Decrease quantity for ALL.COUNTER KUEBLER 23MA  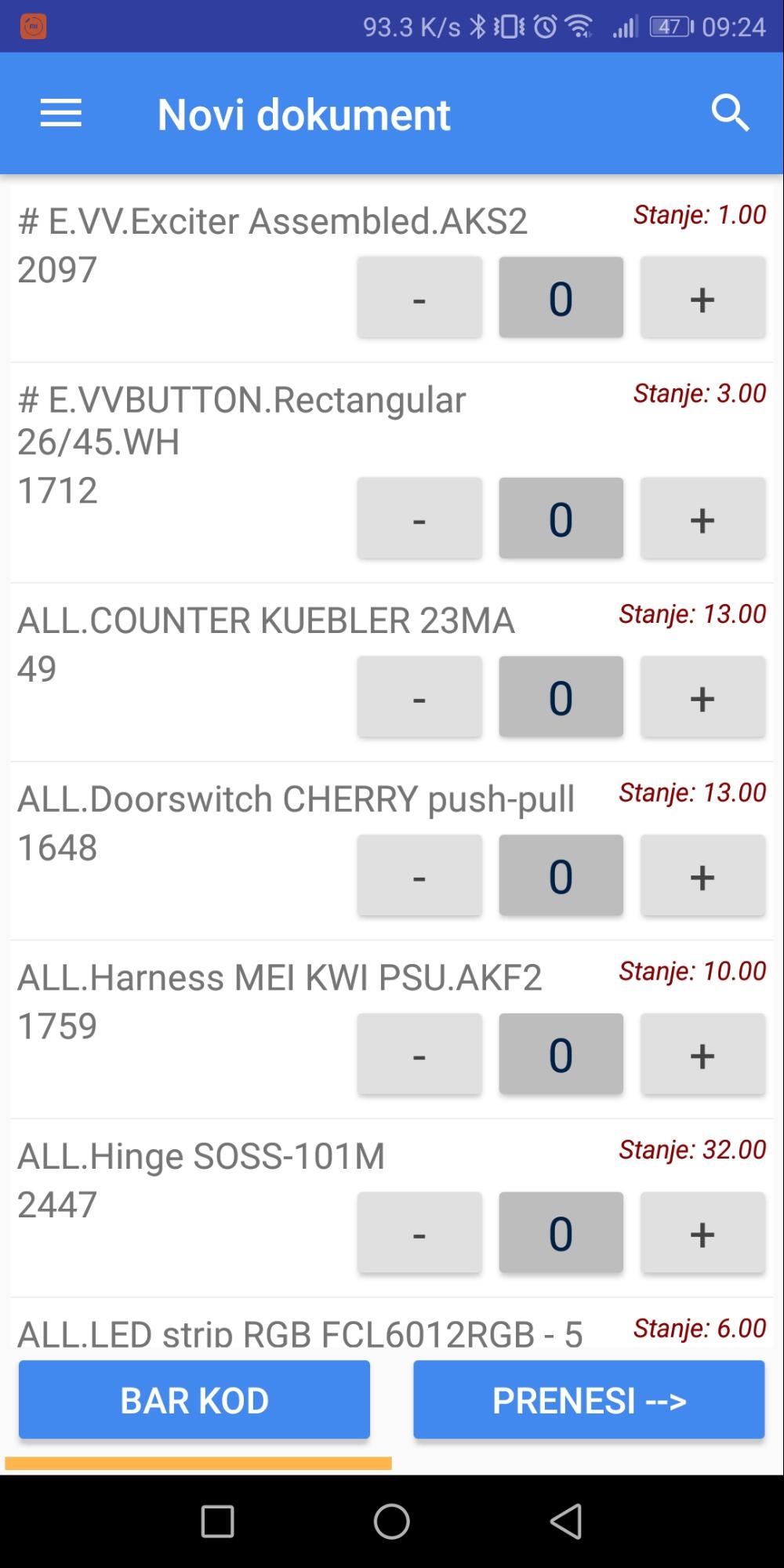tap(419, 697)
